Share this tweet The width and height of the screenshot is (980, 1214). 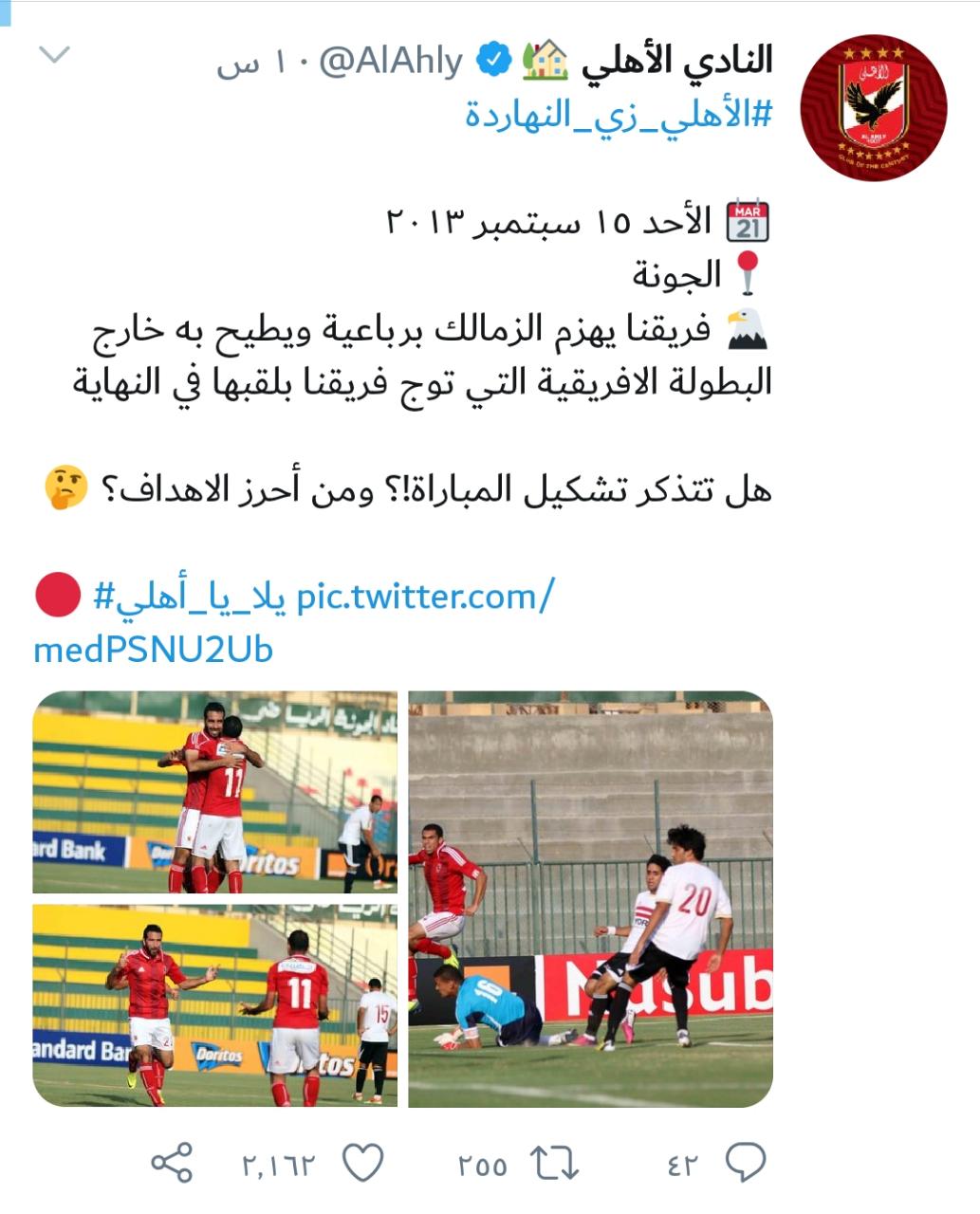pyautogui.click(x=173, y=1163)
